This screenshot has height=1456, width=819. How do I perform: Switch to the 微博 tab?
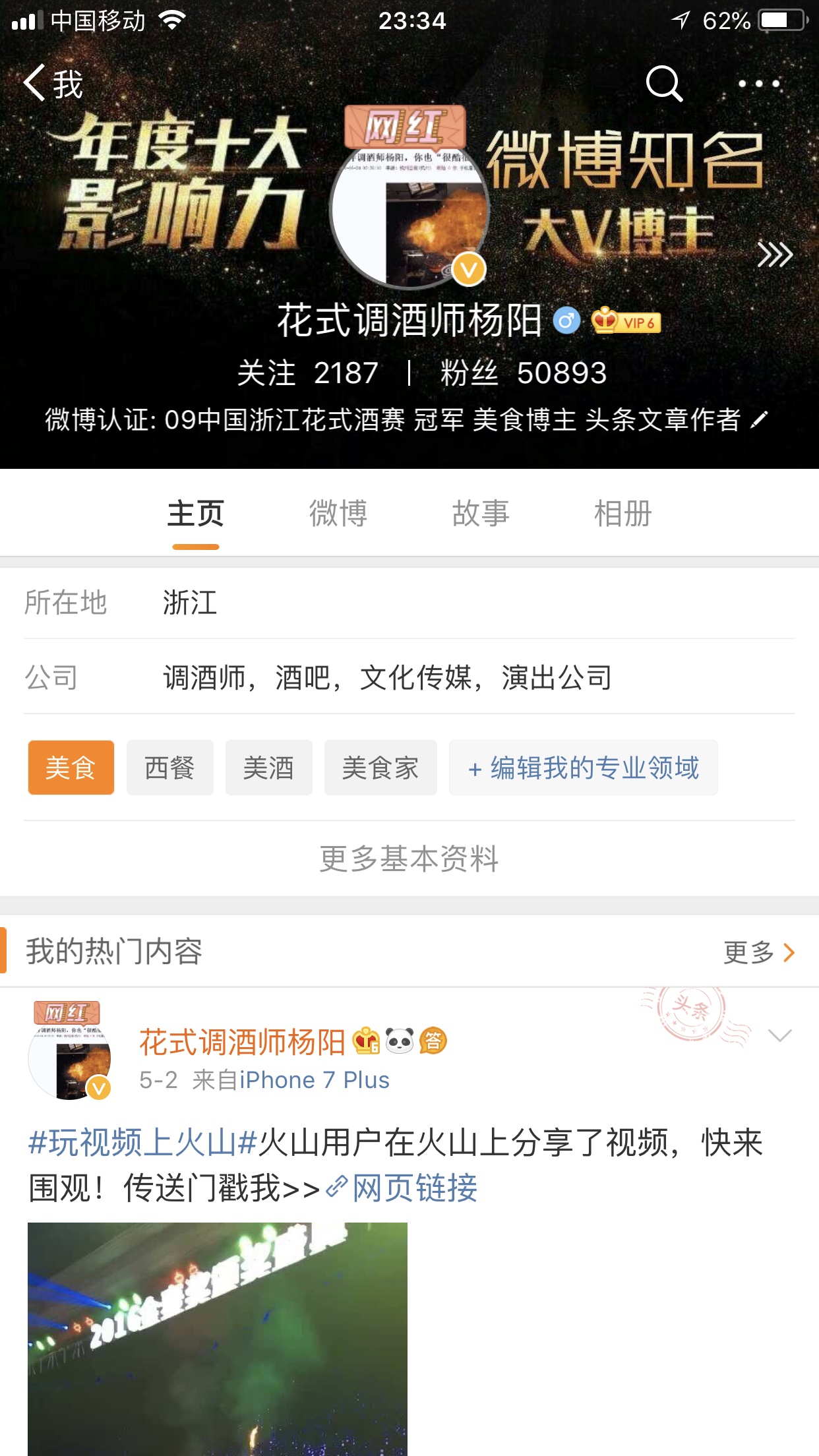338,514
